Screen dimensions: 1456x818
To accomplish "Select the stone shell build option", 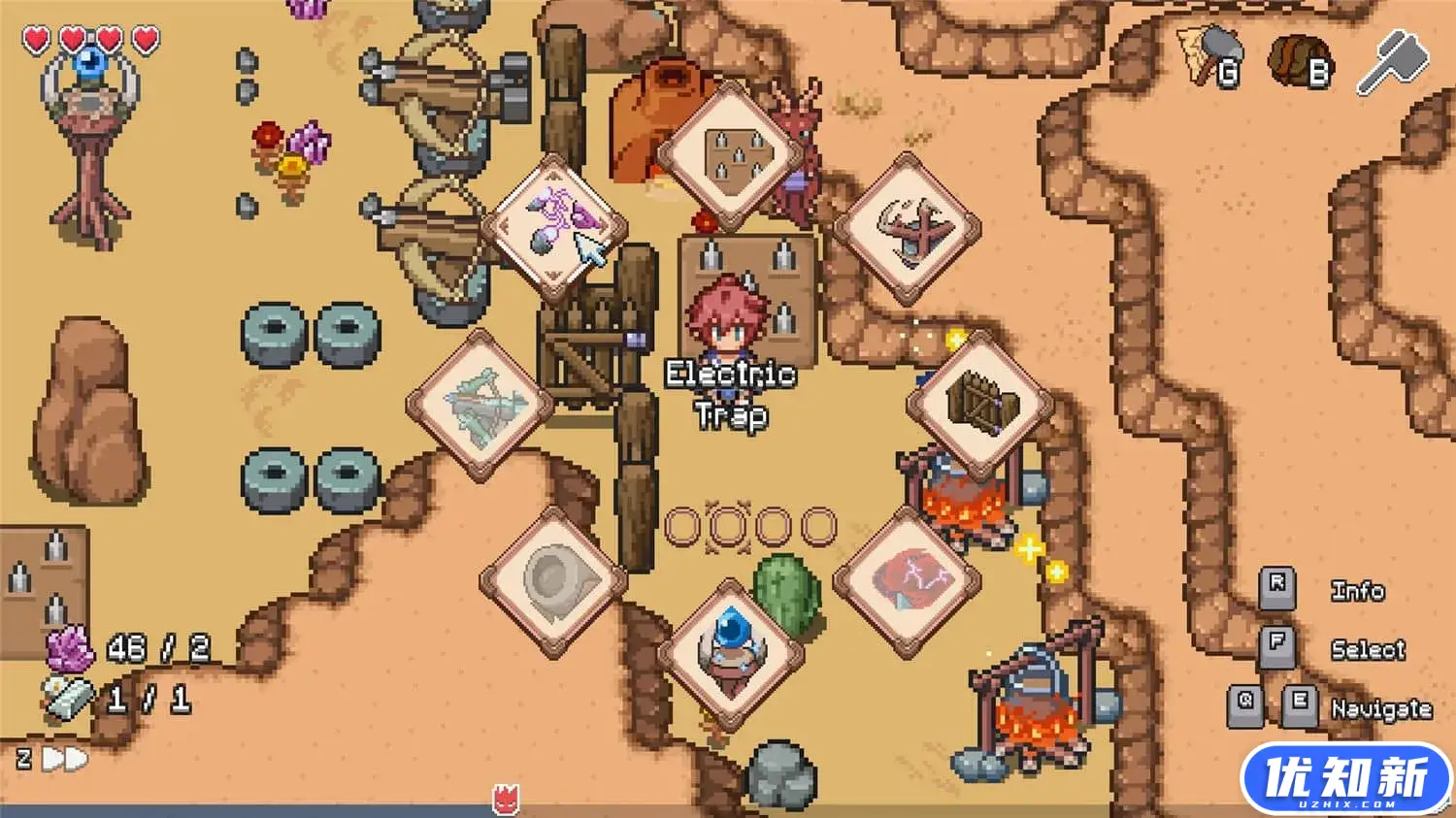I will (x=553, y=581).
